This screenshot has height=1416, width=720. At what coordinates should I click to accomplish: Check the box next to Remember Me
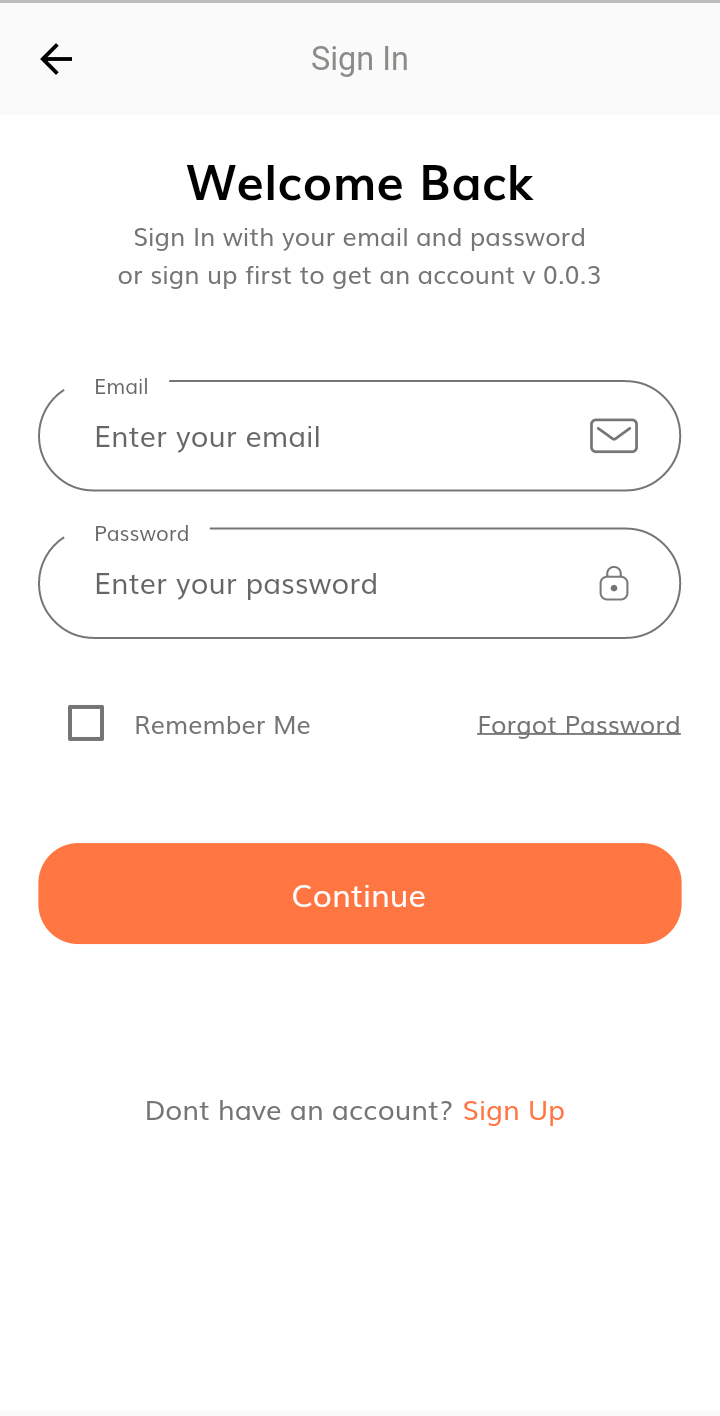tap(86, 722)
